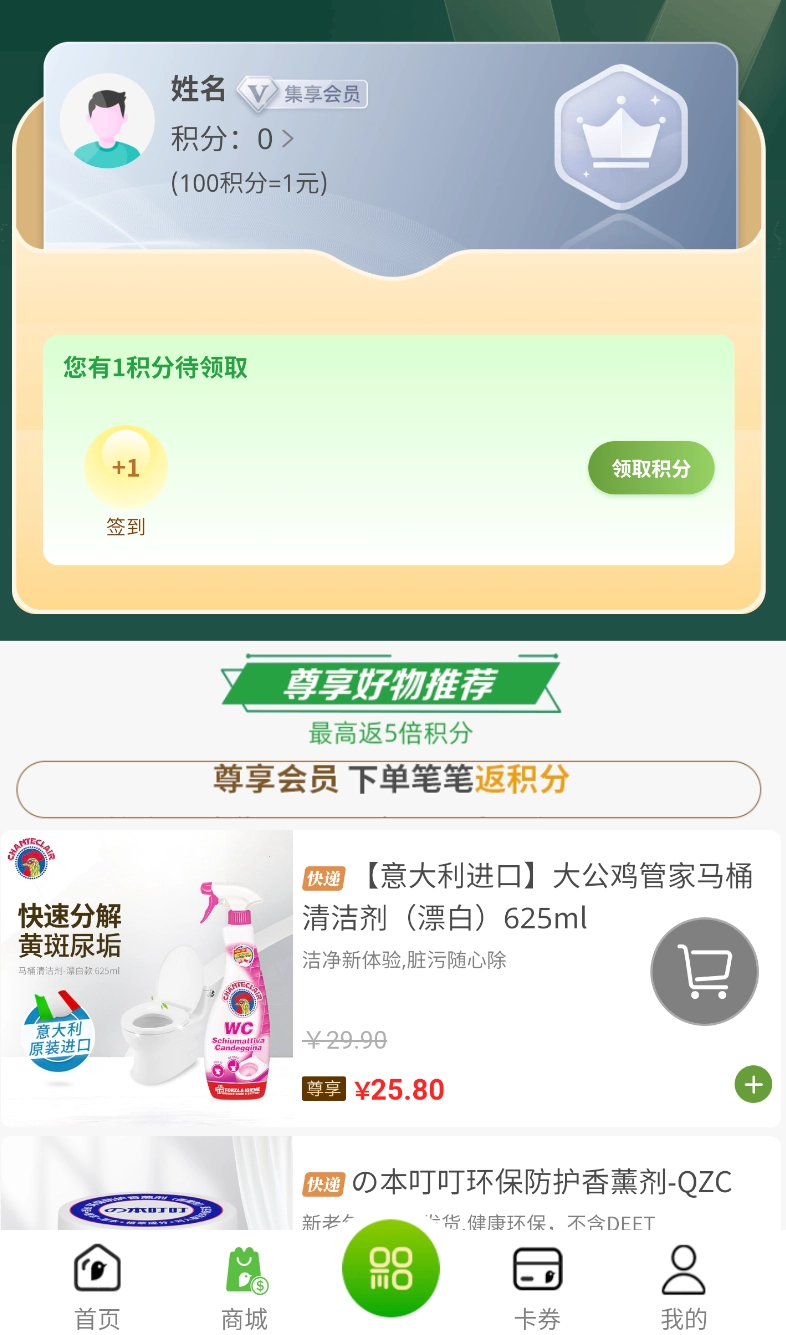Click the silver crown membership emblem
Image resolution: width=786 pixels, height=1335 pixels.
621,138
